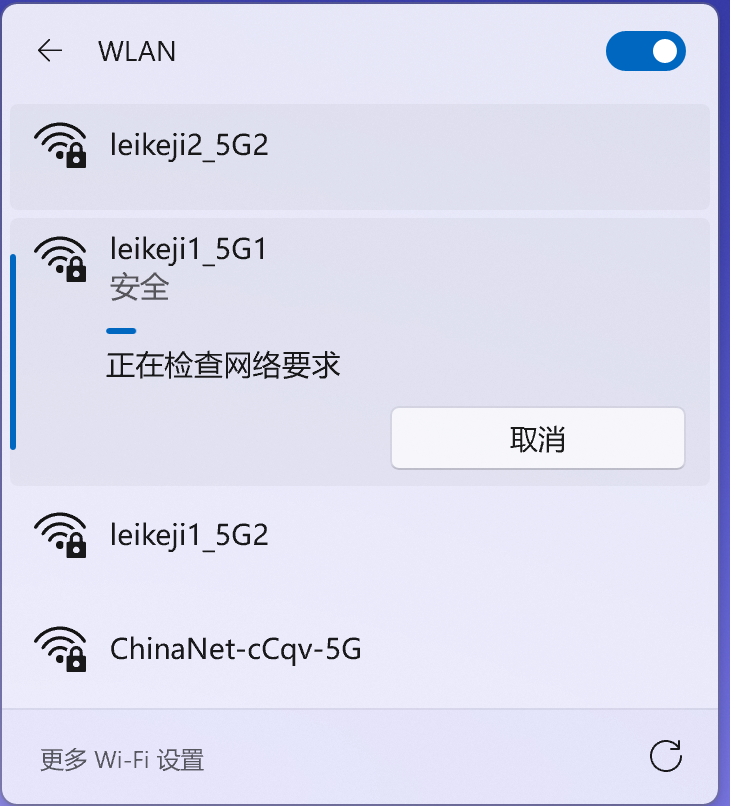Click the blue connection progress bar
This screenshot has width=730, height=806.
pyautogui.click(x=121, y=331)
